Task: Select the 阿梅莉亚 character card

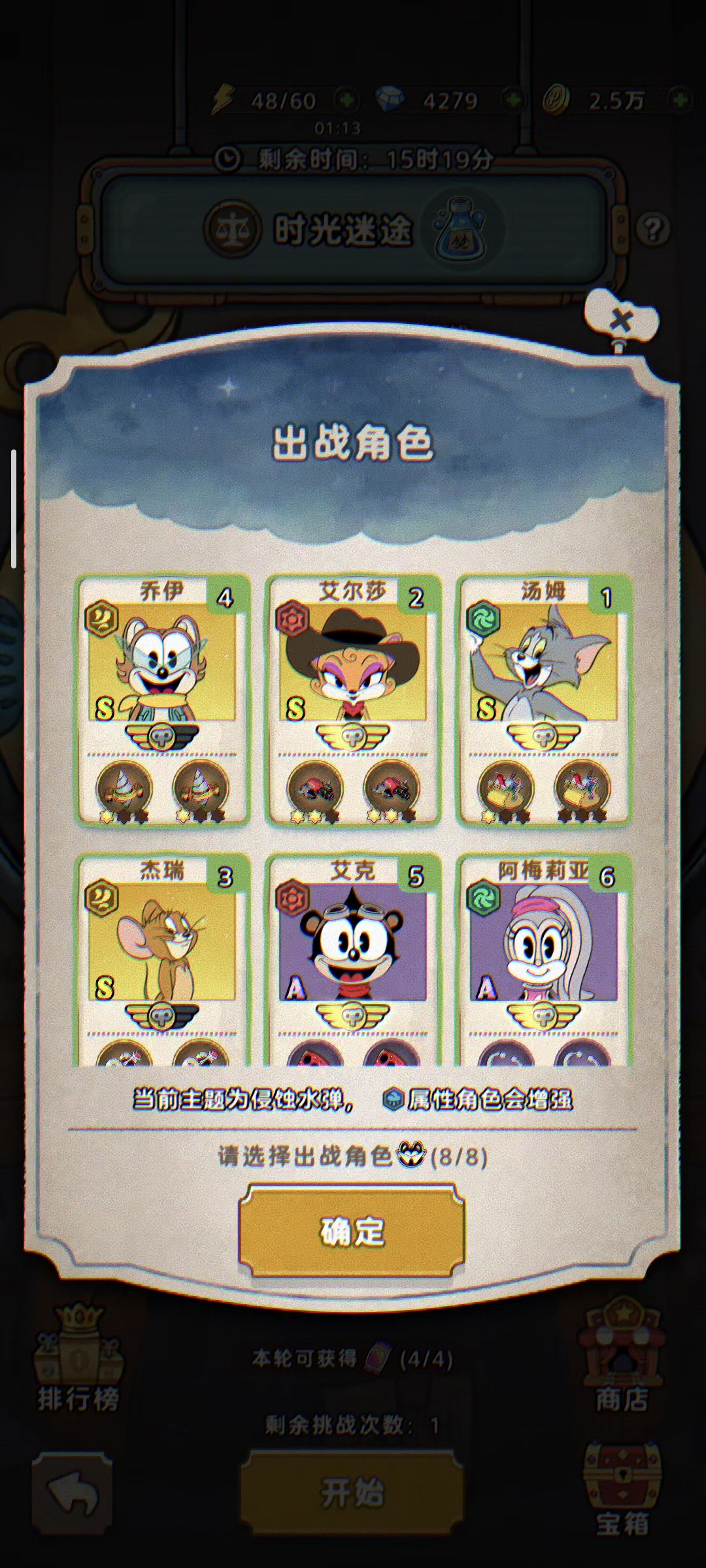Action: coord(544,947)
